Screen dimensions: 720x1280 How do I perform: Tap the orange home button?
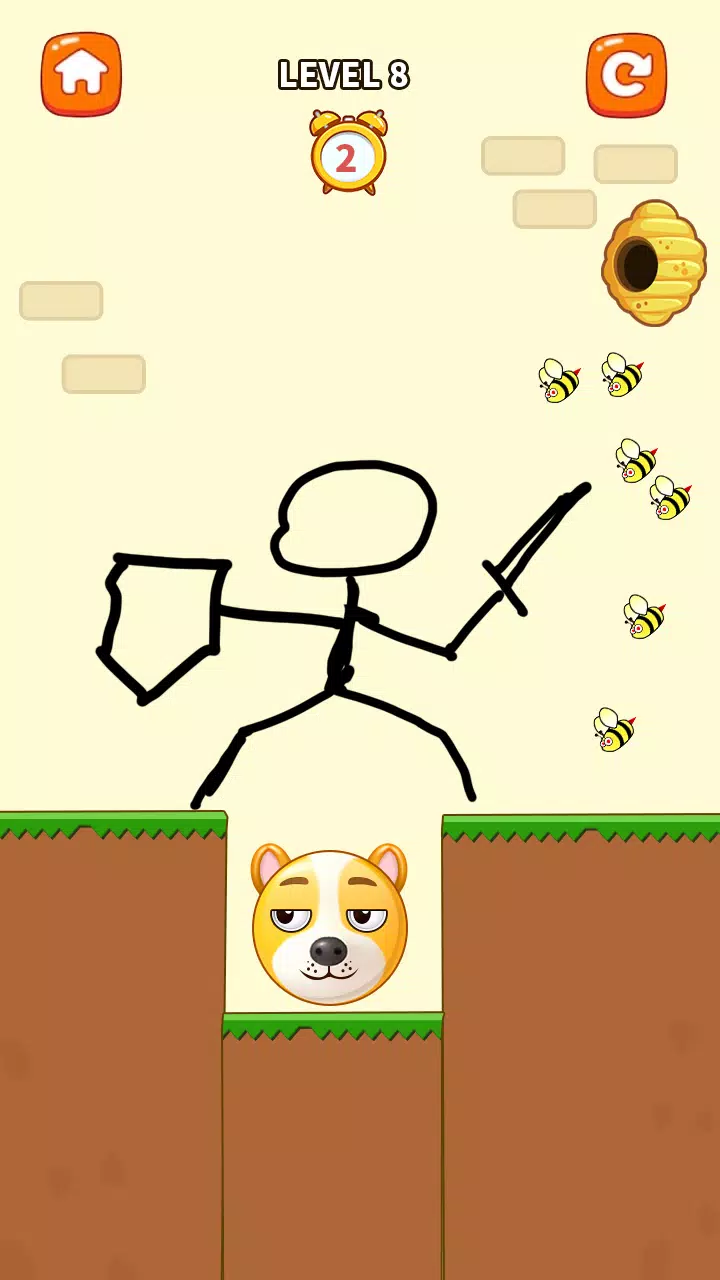click(81, 74)
